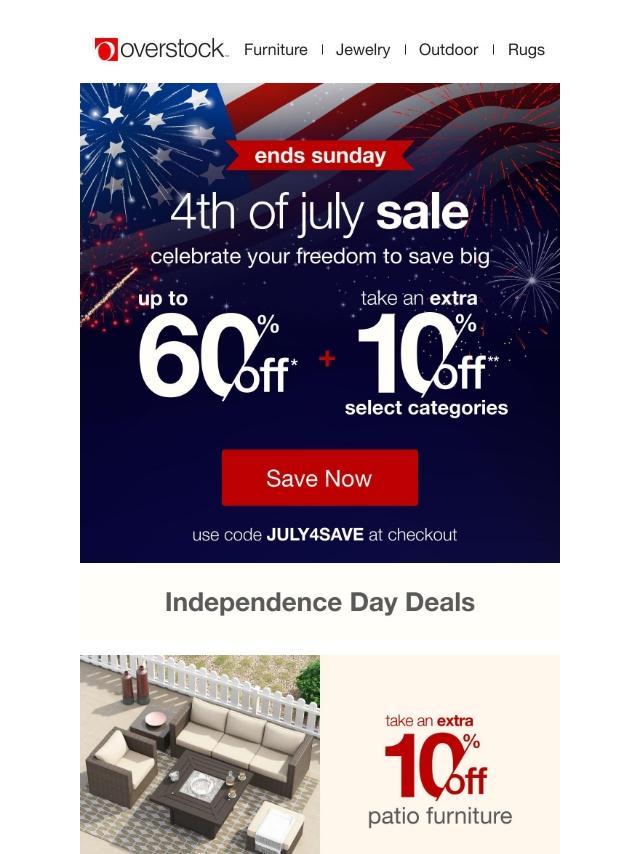Open the Furniture category link
640x854 pixels.
pos(276,49)
